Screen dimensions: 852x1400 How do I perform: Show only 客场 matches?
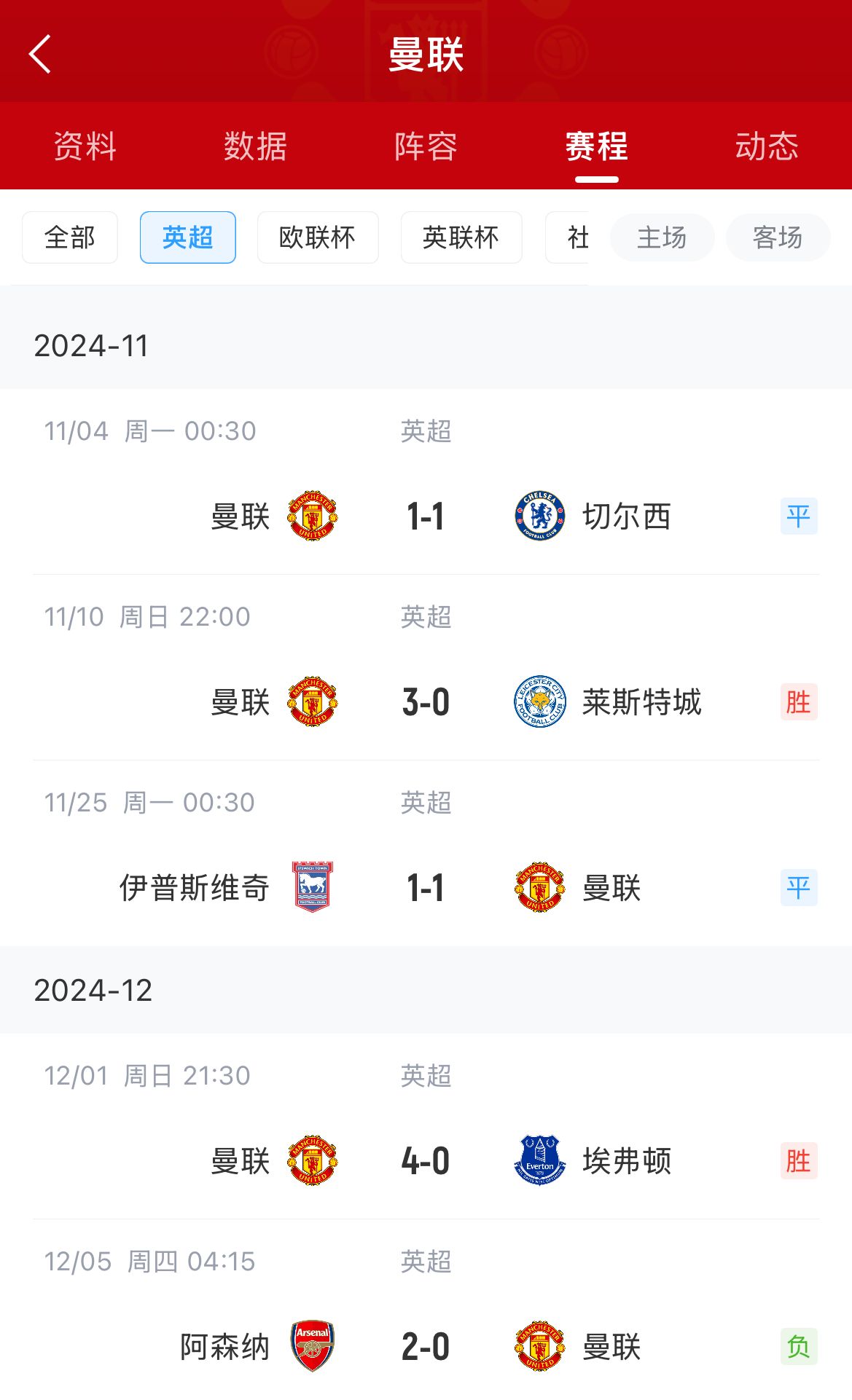point(778,237)
